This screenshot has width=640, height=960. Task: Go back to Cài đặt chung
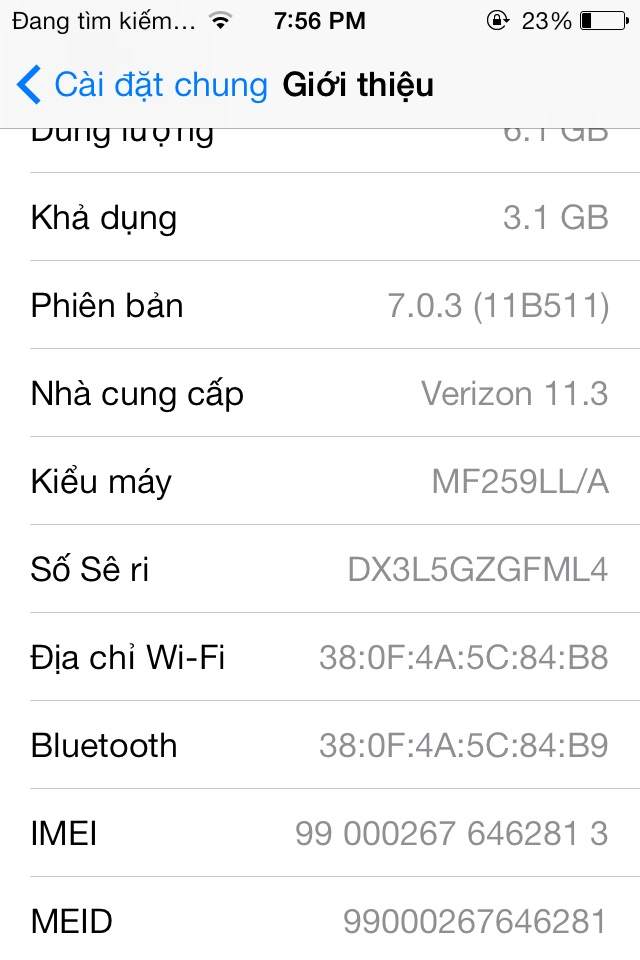(x=143, y=85)
